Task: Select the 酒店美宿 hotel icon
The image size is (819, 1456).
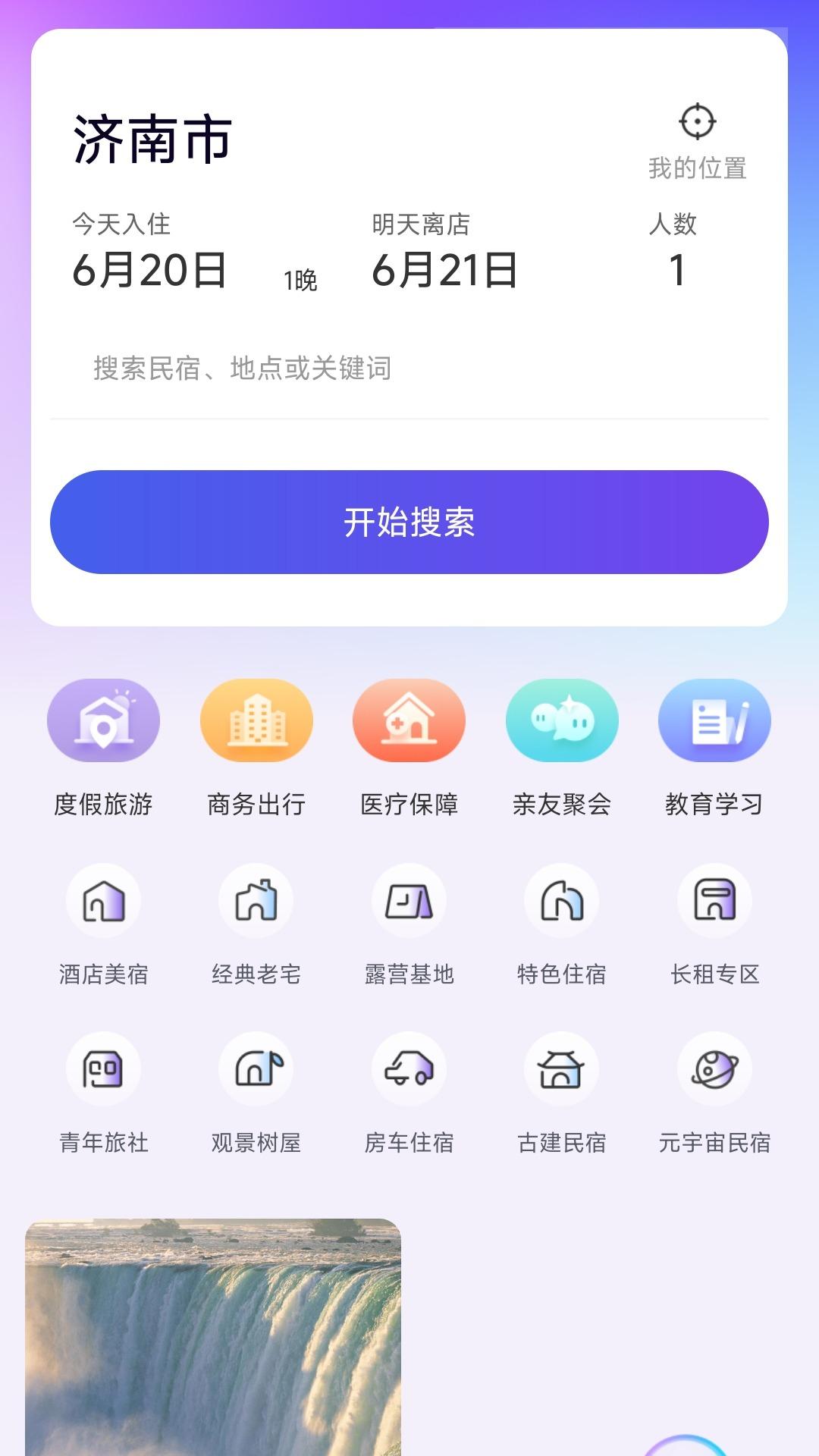Action: pos(103,901)
